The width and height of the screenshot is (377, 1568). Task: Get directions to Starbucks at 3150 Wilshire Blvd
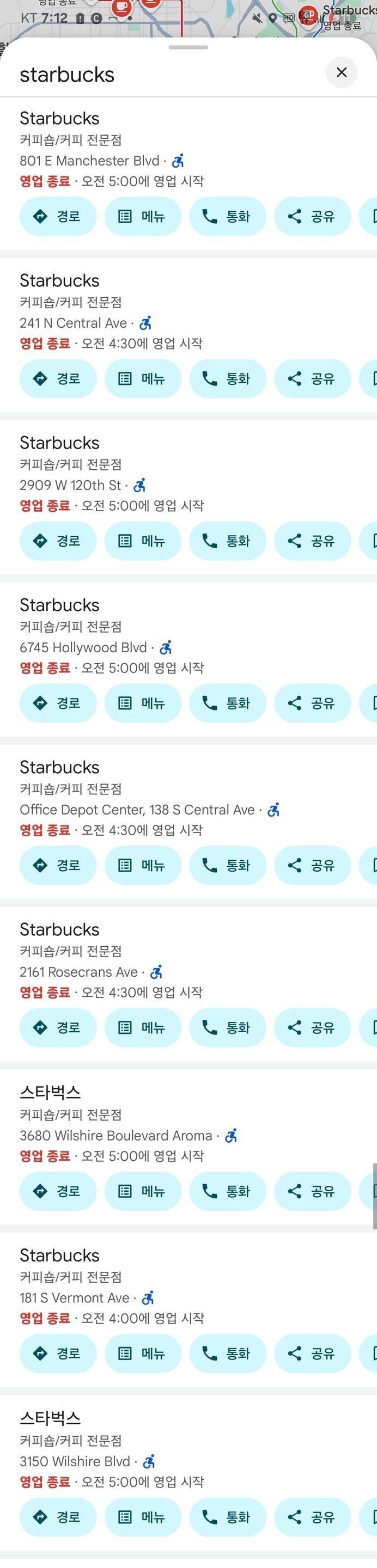point(58,1516)
